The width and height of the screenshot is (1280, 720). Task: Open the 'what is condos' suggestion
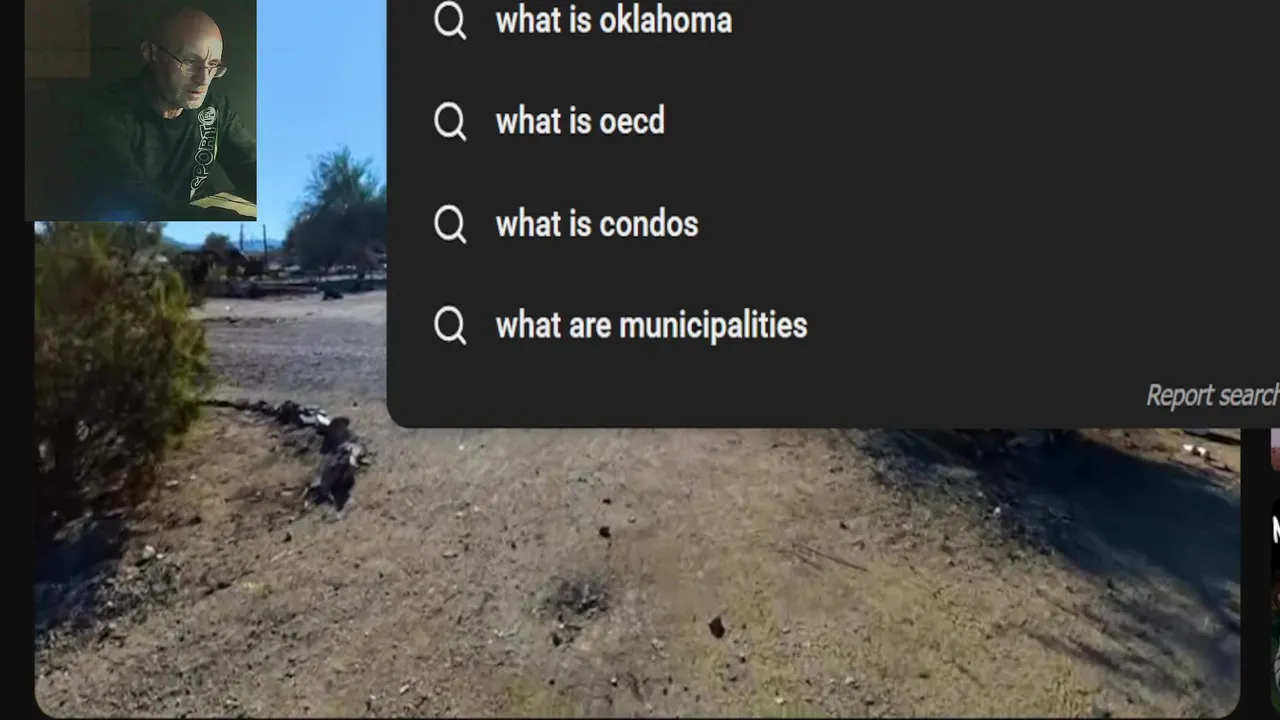tap(597, 224)
